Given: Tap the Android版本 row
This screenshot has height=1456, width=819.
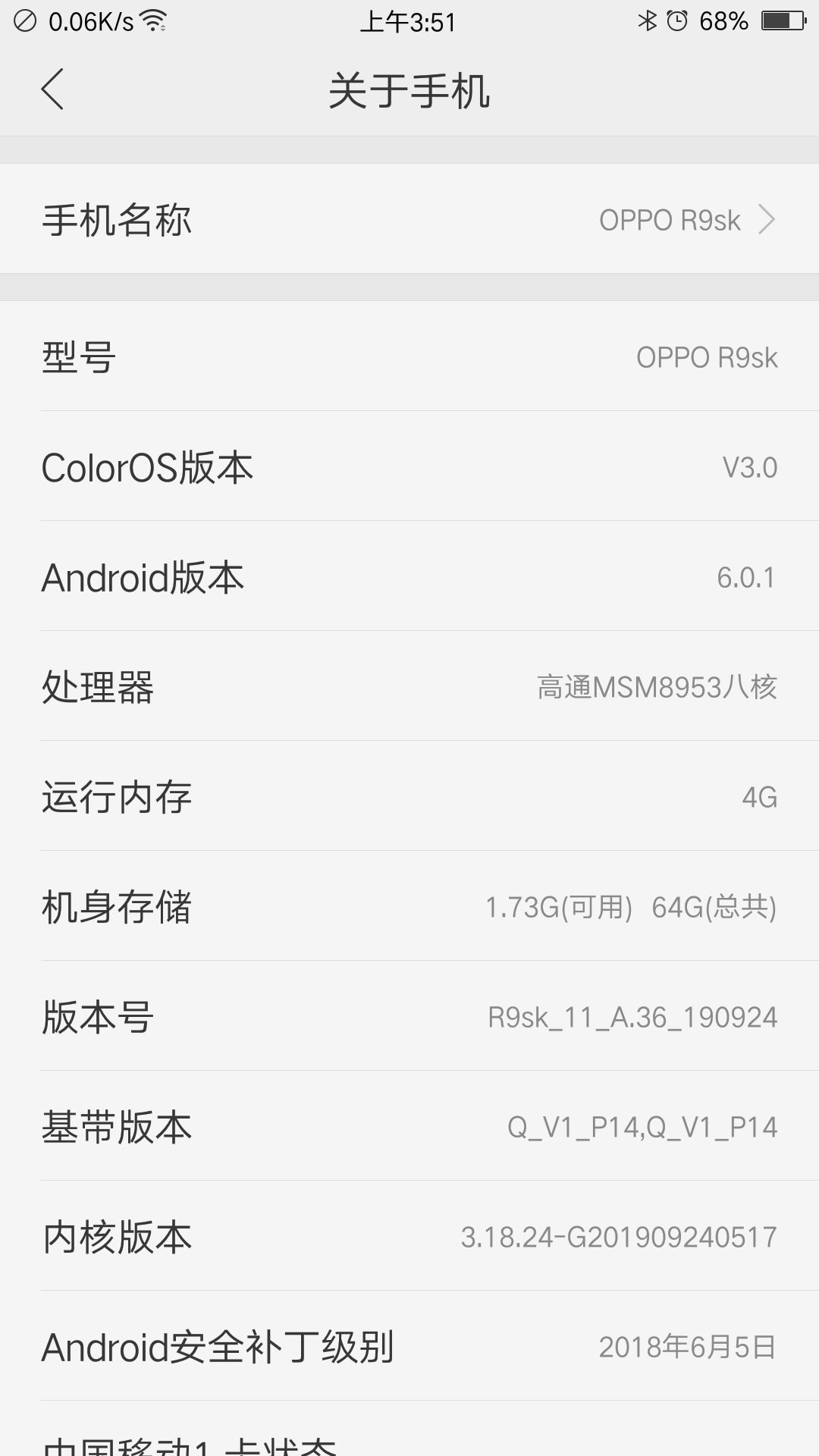Looking at the screenshot, I should pyautogui.click(x=409, y=576).
